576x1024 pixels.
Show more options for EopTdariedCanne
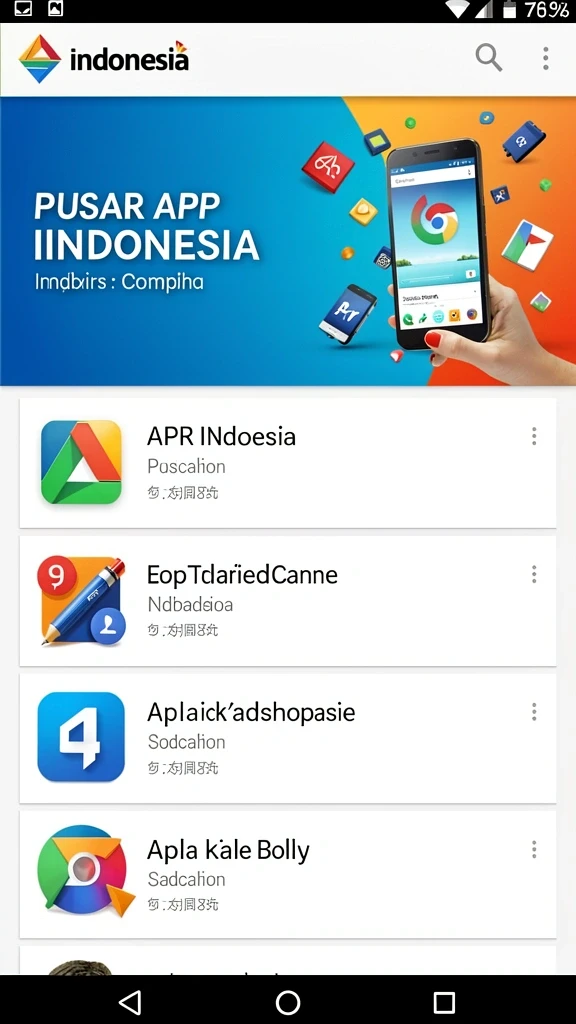click(x=534, y=574)
